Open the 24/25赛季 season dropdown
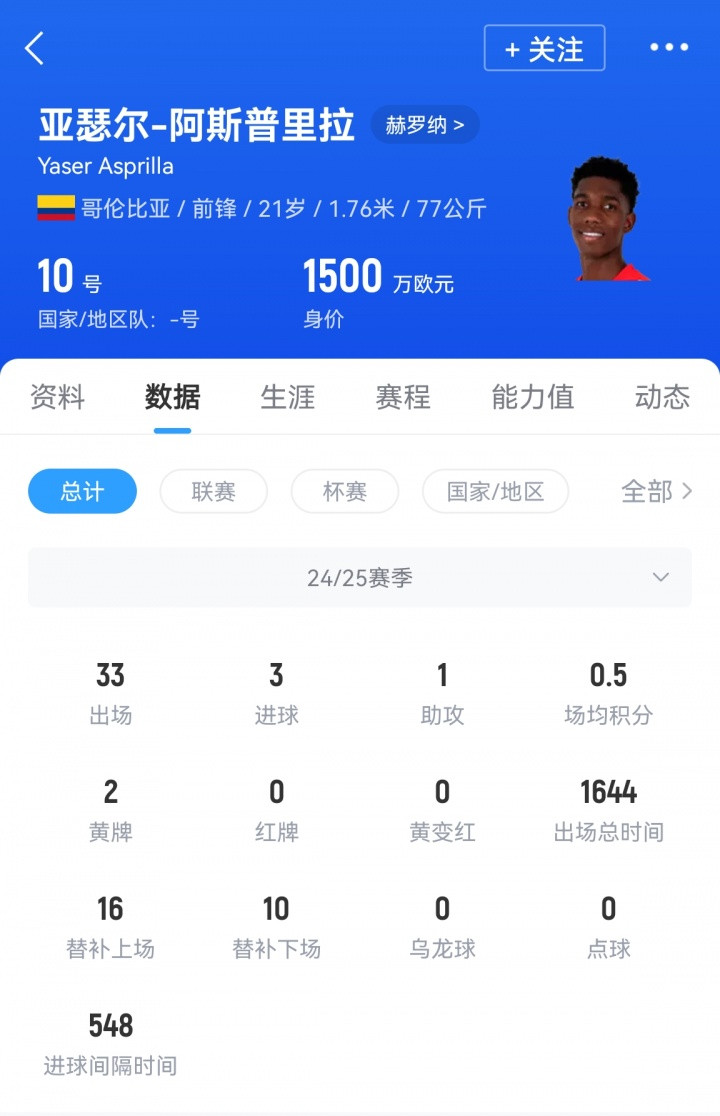This screenshot has width=720, height=1116. point(360,577)
